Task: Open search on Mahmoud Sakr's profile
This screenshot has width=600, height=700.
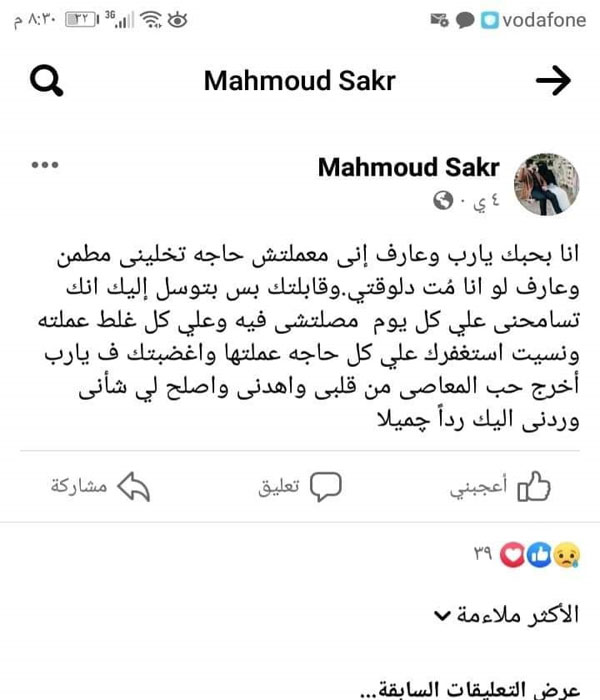Action: 47,81
